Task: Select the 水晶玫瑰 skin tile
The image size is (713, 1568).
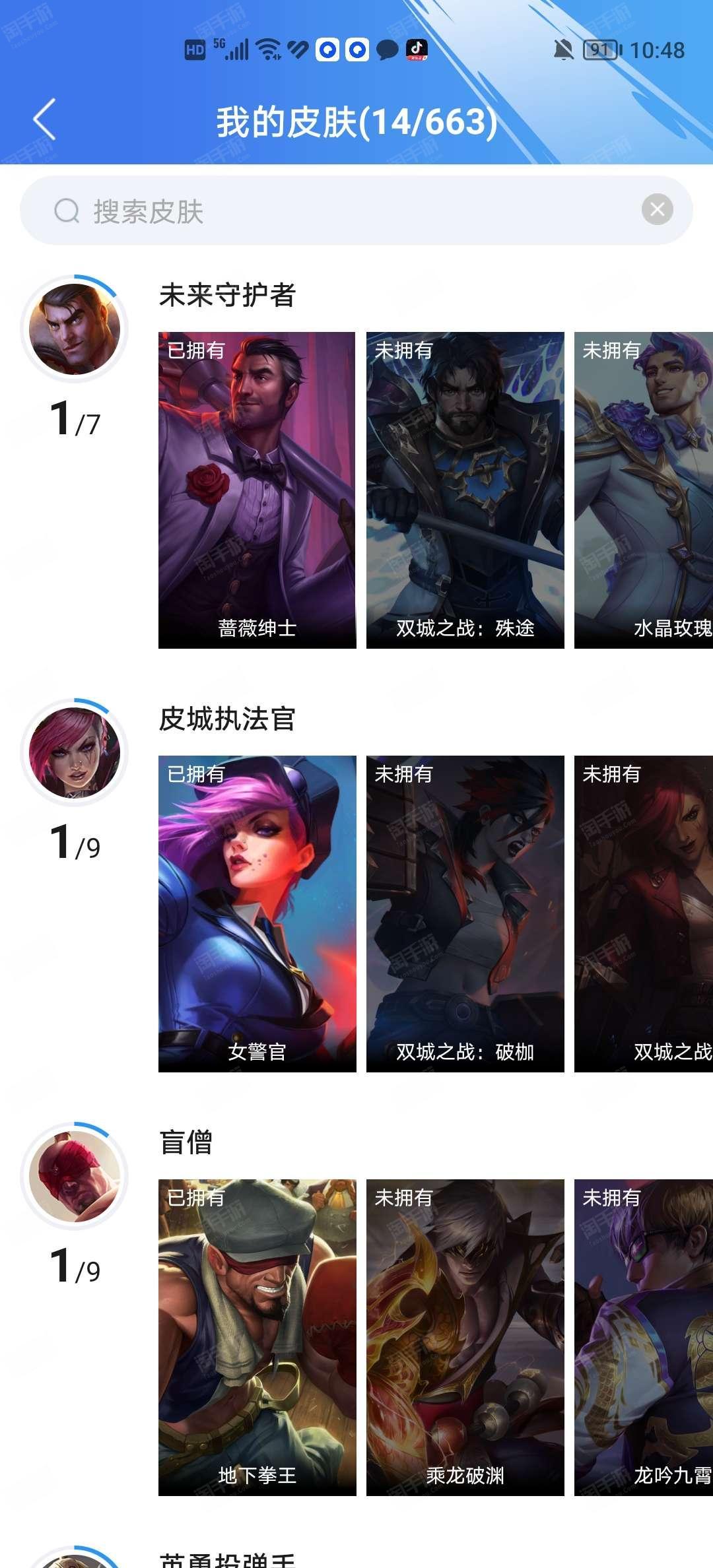Action: [644, 490]
